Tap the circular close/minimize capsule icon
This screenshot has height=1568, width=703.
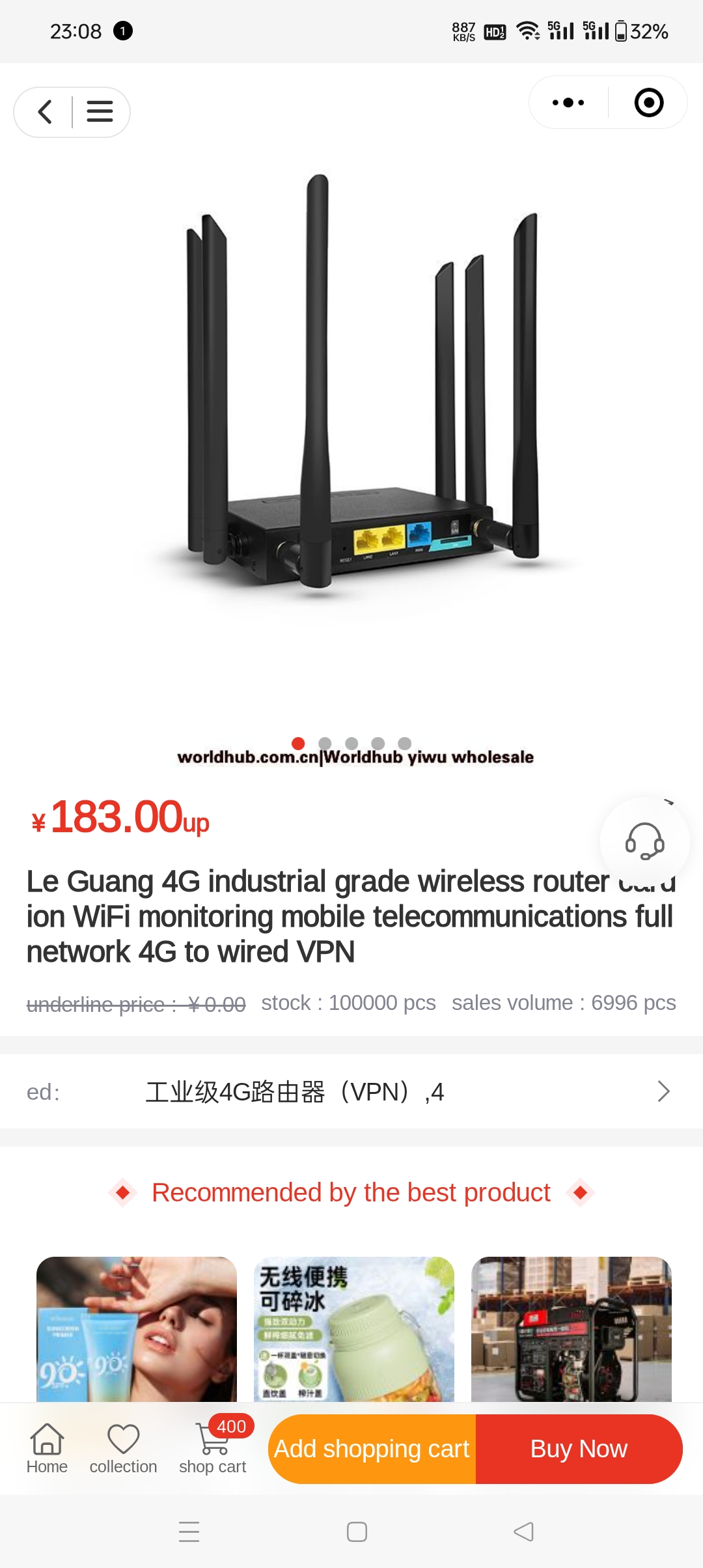pos(648,102)
